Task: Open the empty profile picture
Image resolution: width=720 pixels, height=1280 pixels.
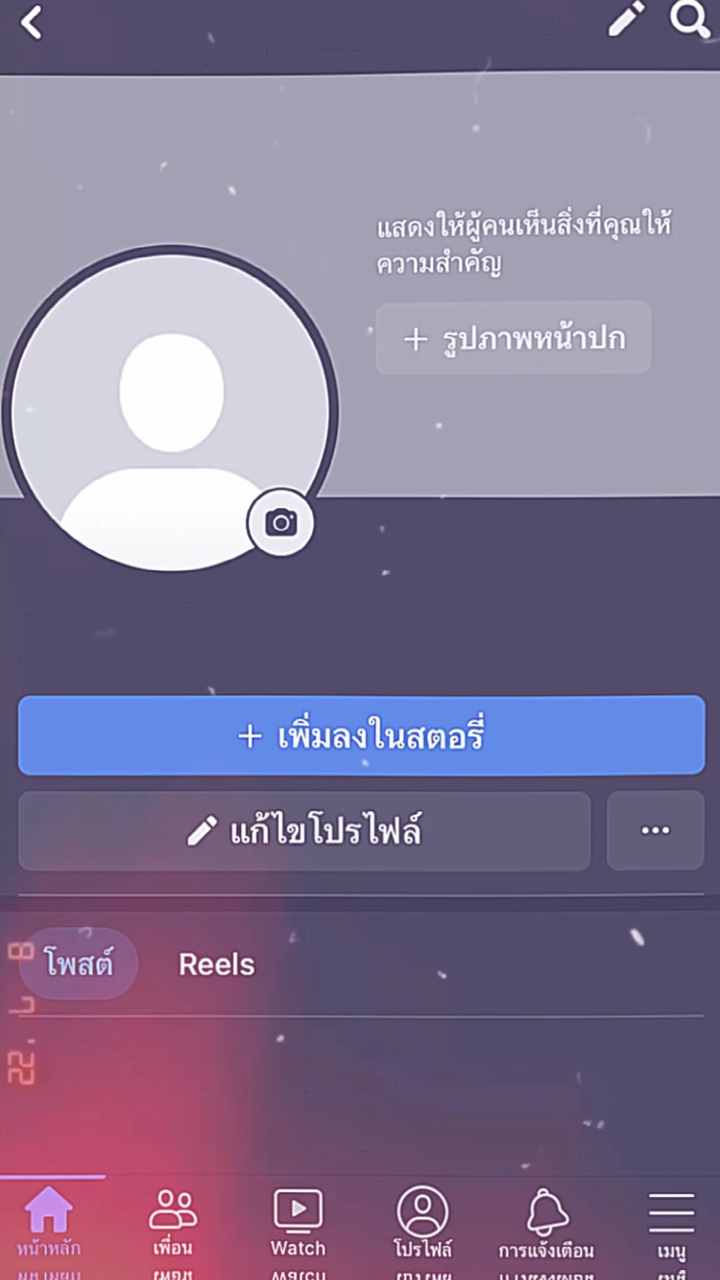Action: click(x=170, y=410)
